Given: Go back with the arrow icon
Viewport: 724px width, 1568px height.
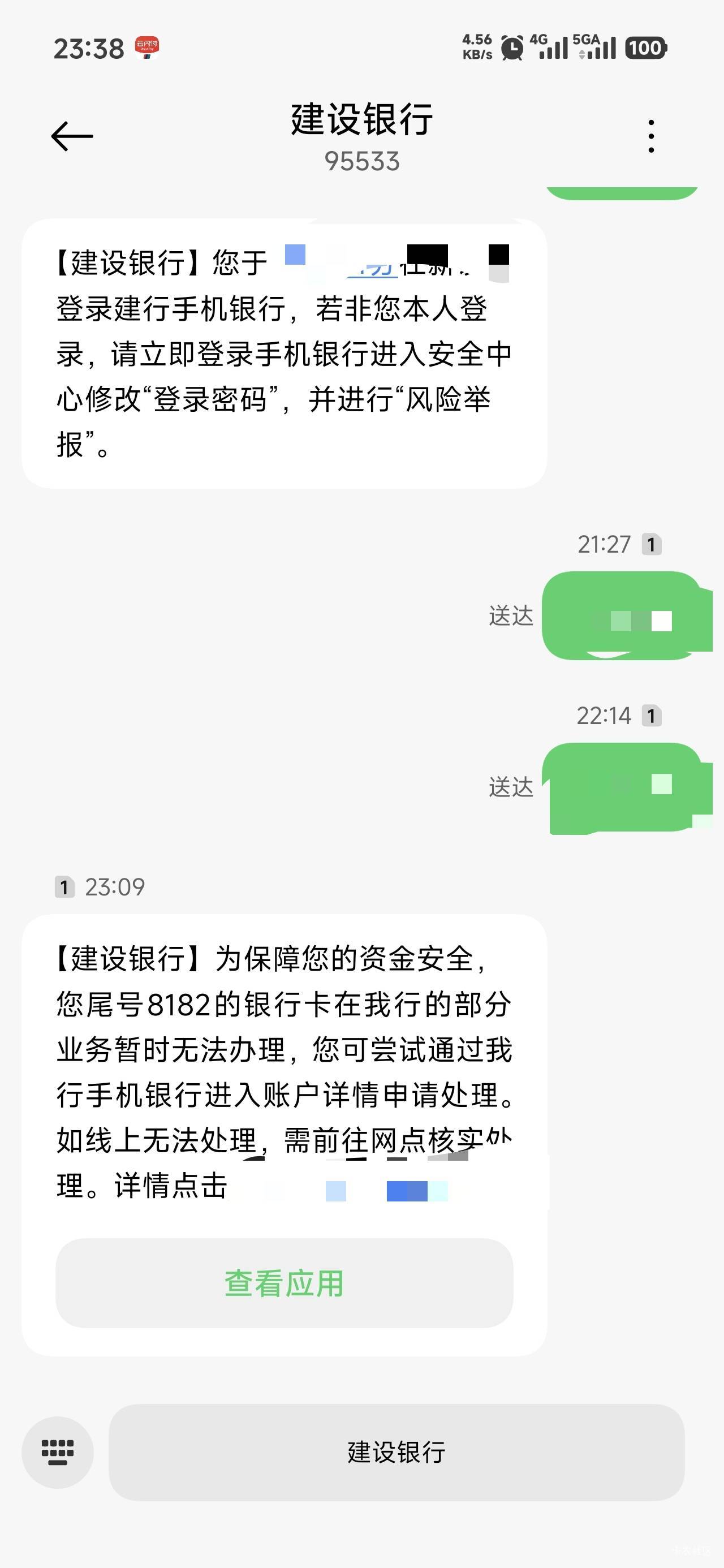Looking at the screenshot, I should tap(72, 136).
